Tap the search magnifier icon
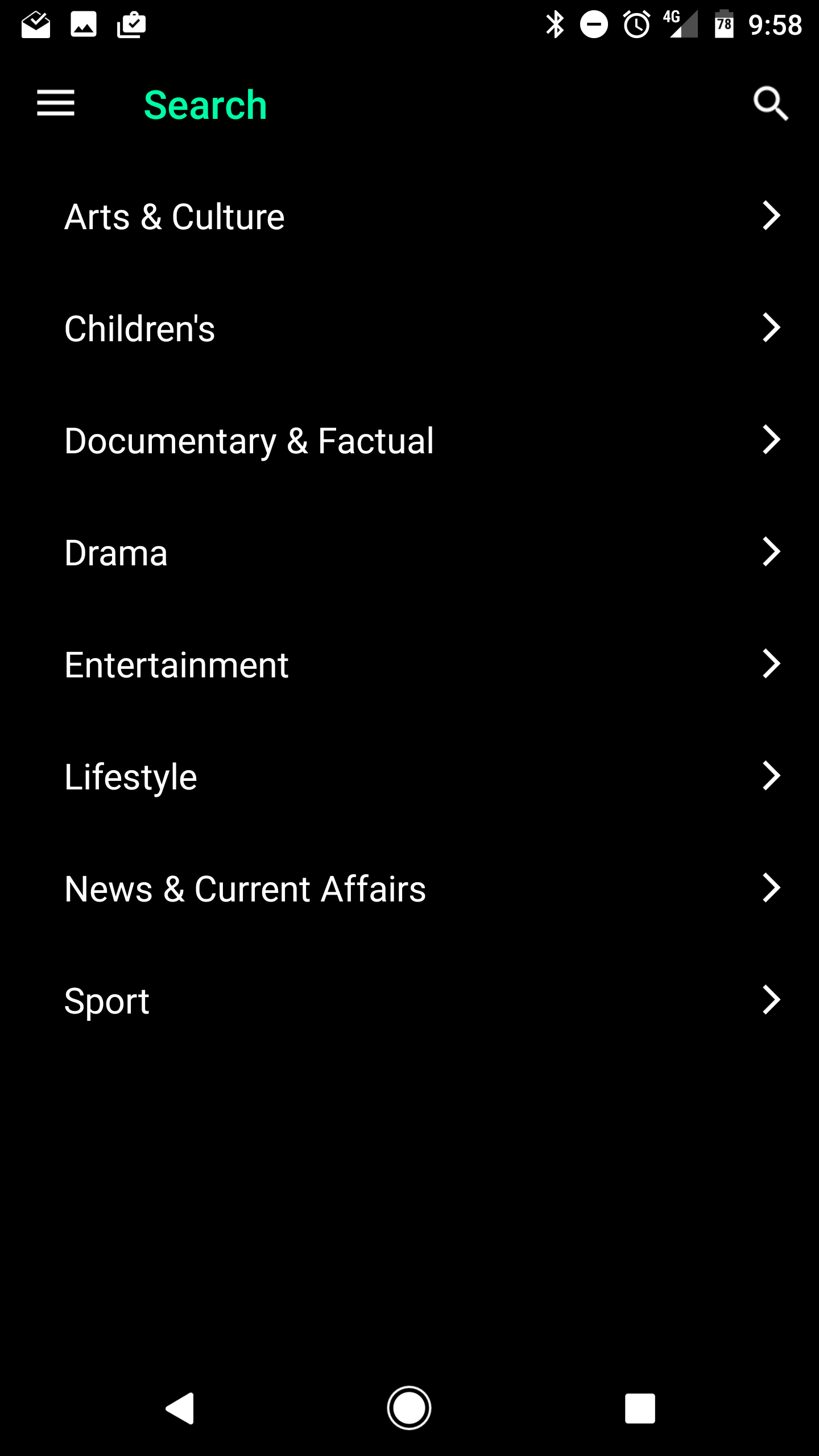The image size is (819, 1456). click(x=771, y=104)
